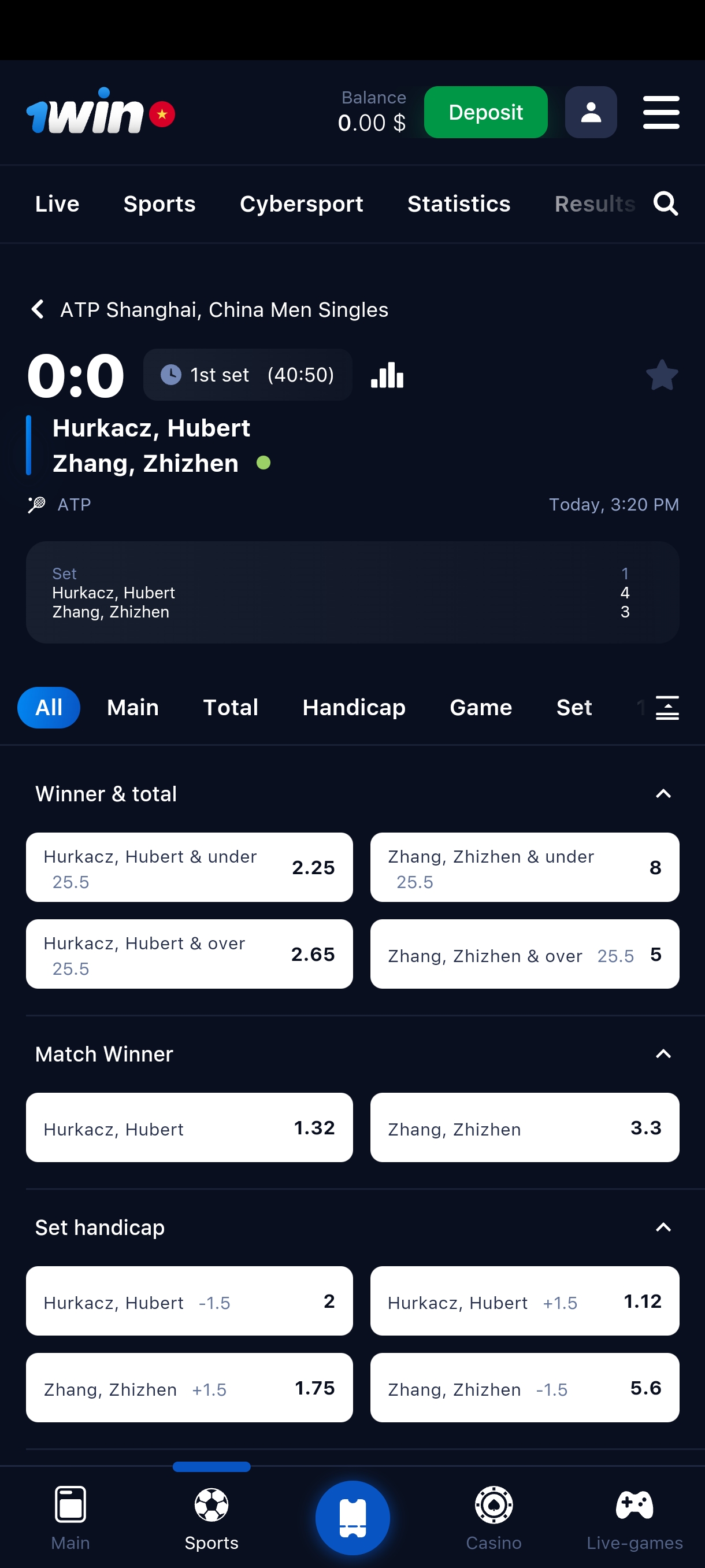Open the Statistics section
The image size is (705, 1568).
pos(459,204)
